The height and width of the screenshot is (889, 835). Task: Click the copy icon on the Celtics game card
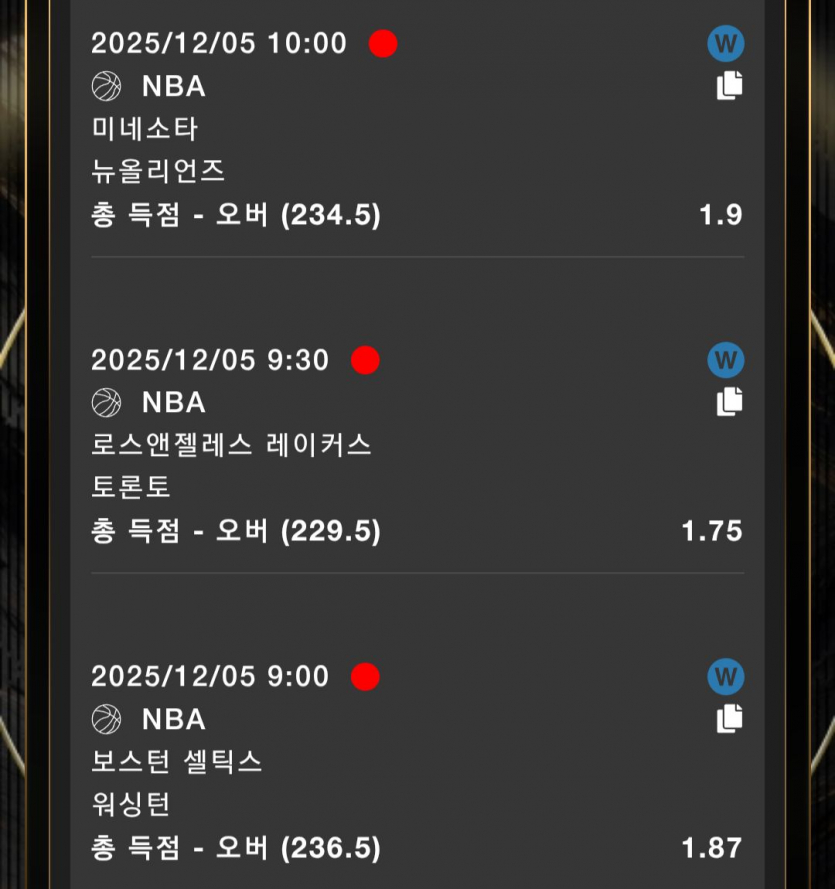[x=728, y=718]
